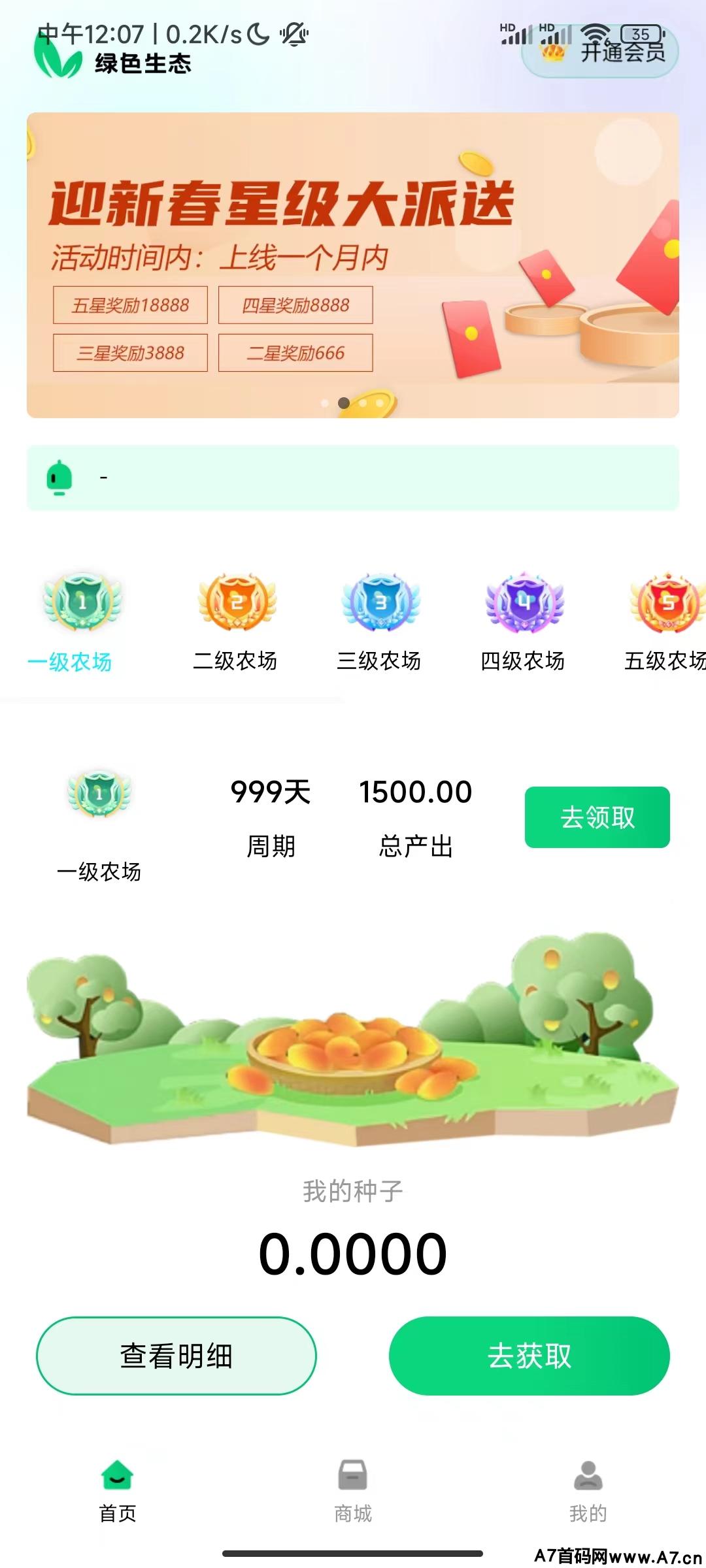Tap the 去领取 button for 一级农场

point(597,817)
